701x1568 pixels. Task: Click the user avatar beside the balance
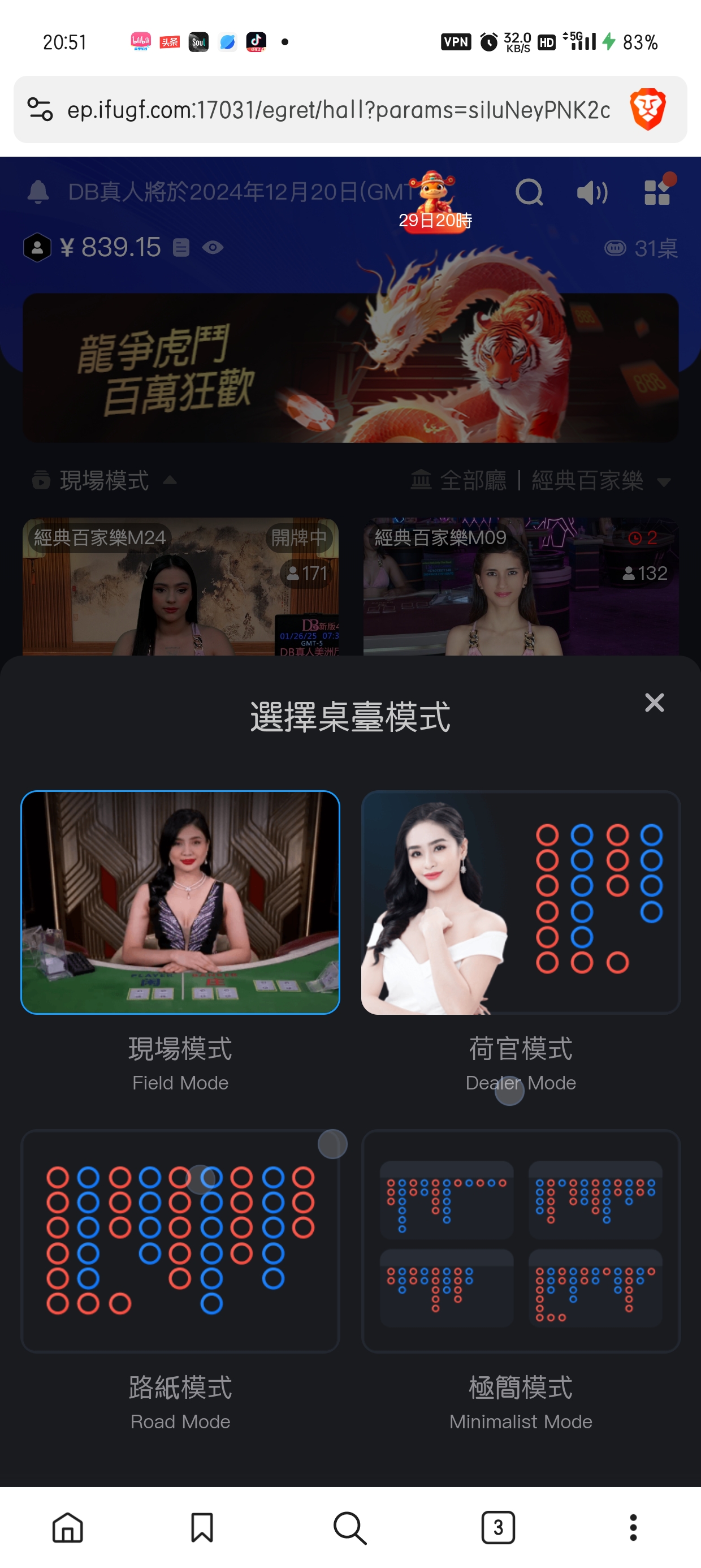coord(37,247)
